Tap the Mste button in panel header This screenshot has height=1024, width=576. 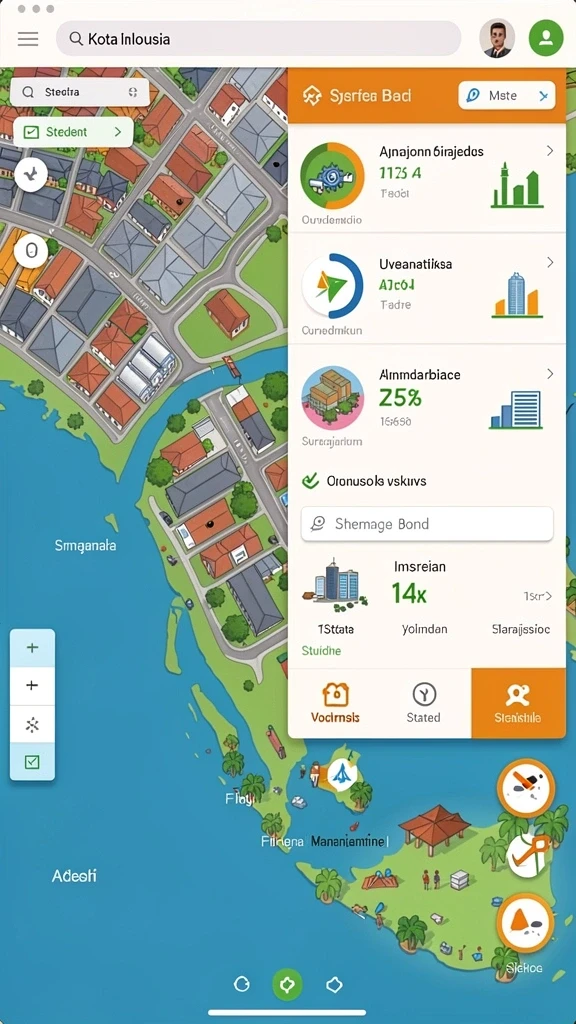(x=507, y=95)
